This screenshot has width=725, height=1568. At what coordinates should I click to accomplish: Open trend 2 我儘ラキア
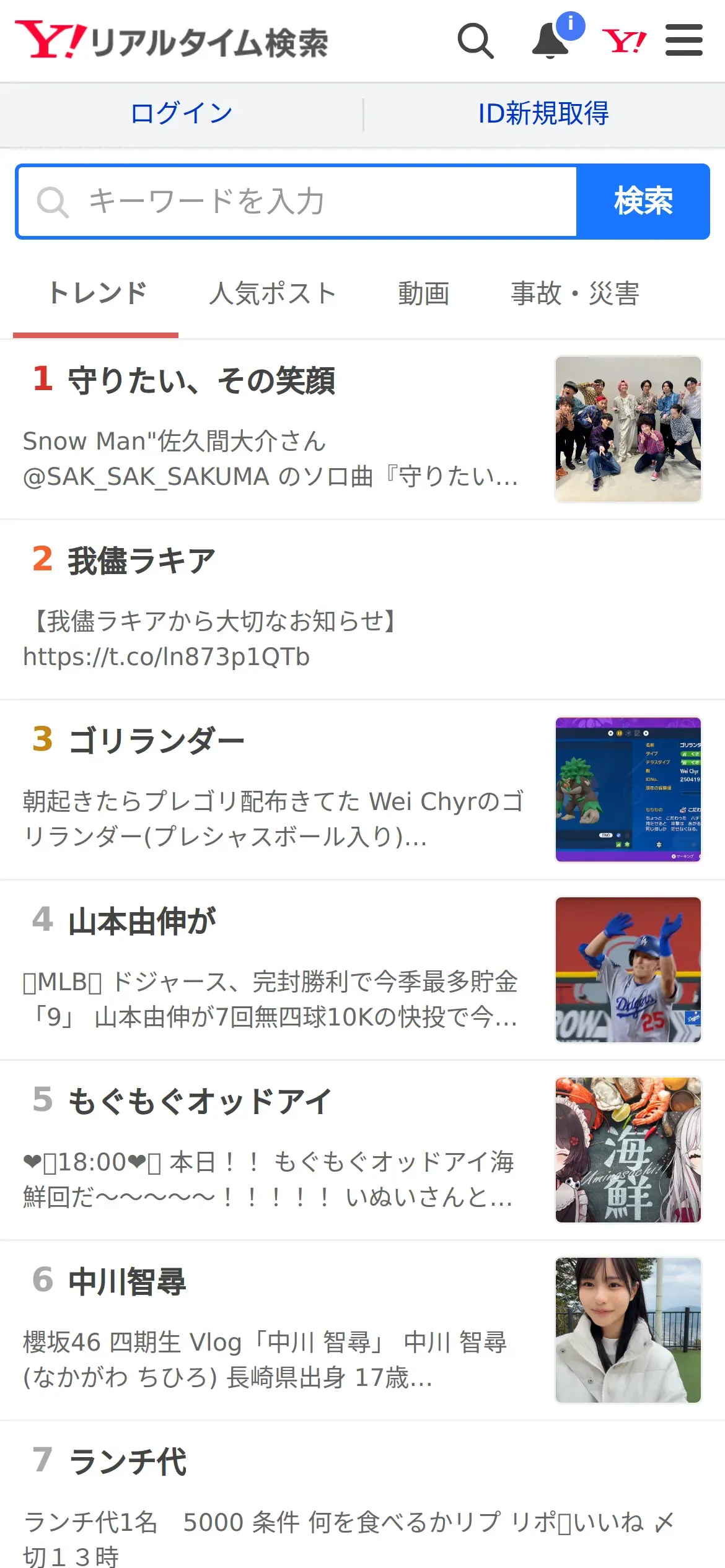[x=362, y=609]
